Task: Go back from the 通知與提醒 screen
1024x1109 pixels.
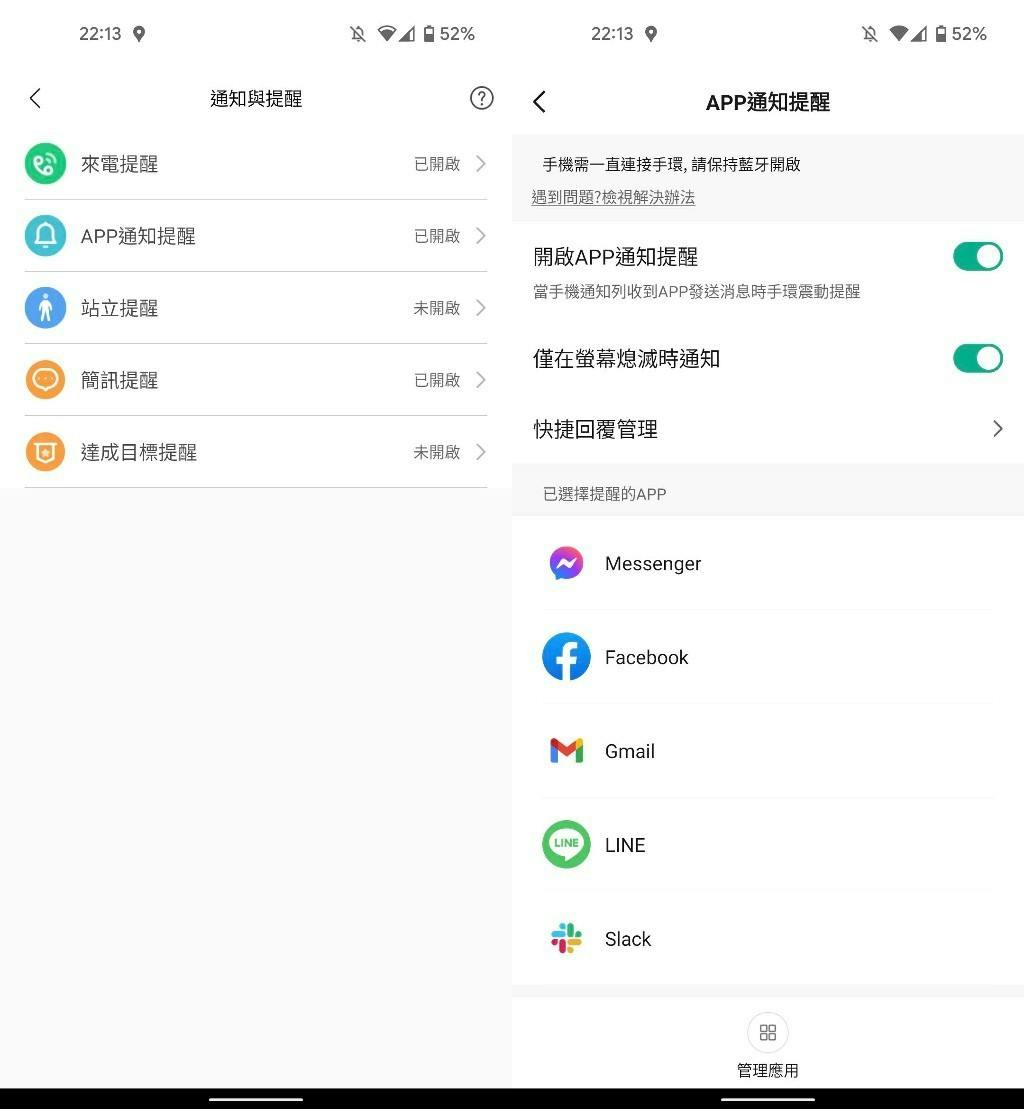Action: pyautogui.click(x=36, y=98)
